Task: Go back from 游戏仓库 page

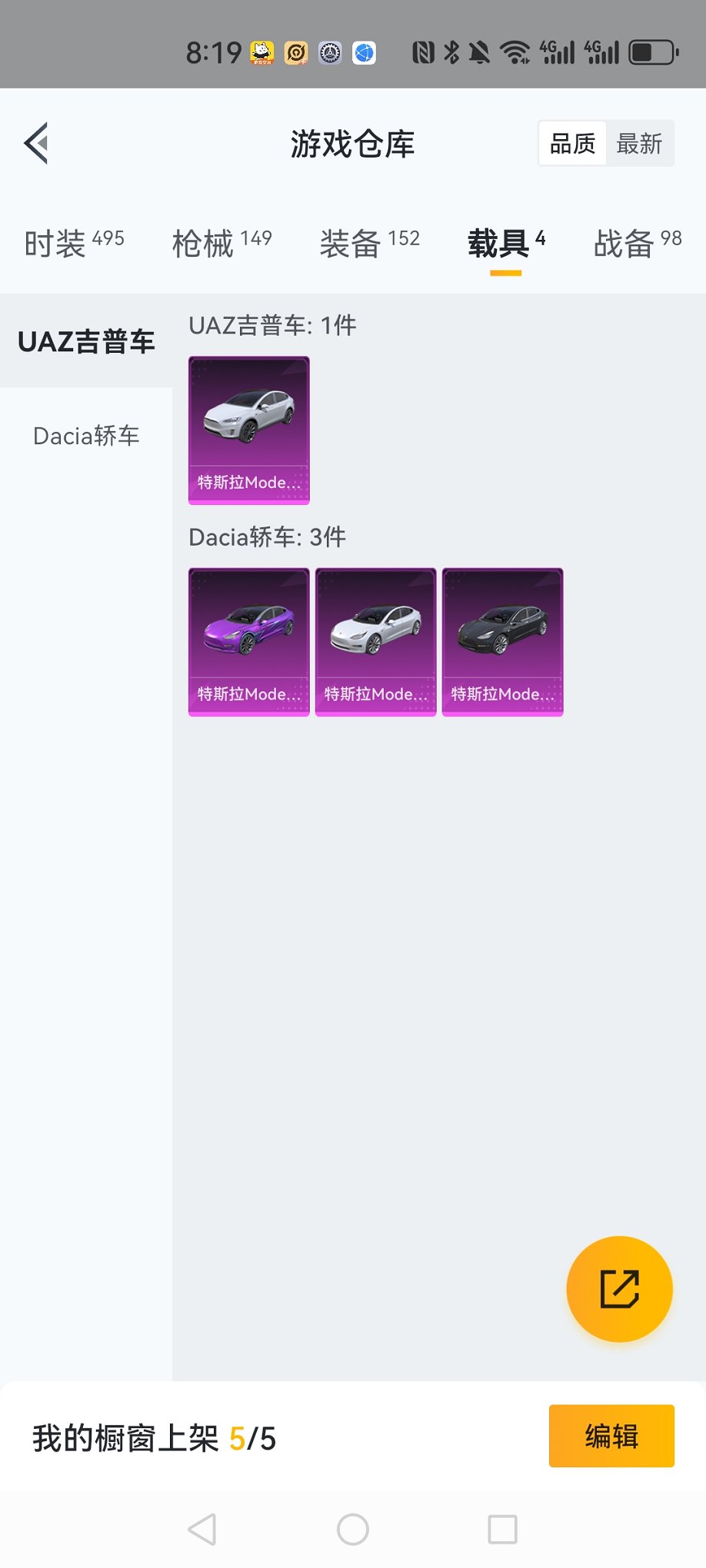Action: click(x=36, y=143)
